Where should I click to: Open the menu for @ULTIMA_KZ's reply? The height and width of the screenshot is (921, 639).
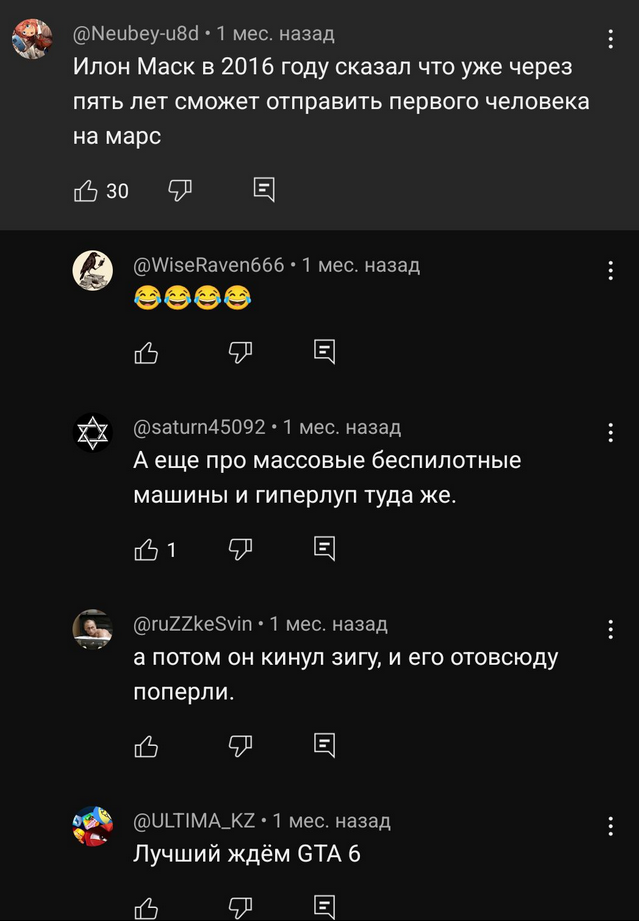(611, 826)
